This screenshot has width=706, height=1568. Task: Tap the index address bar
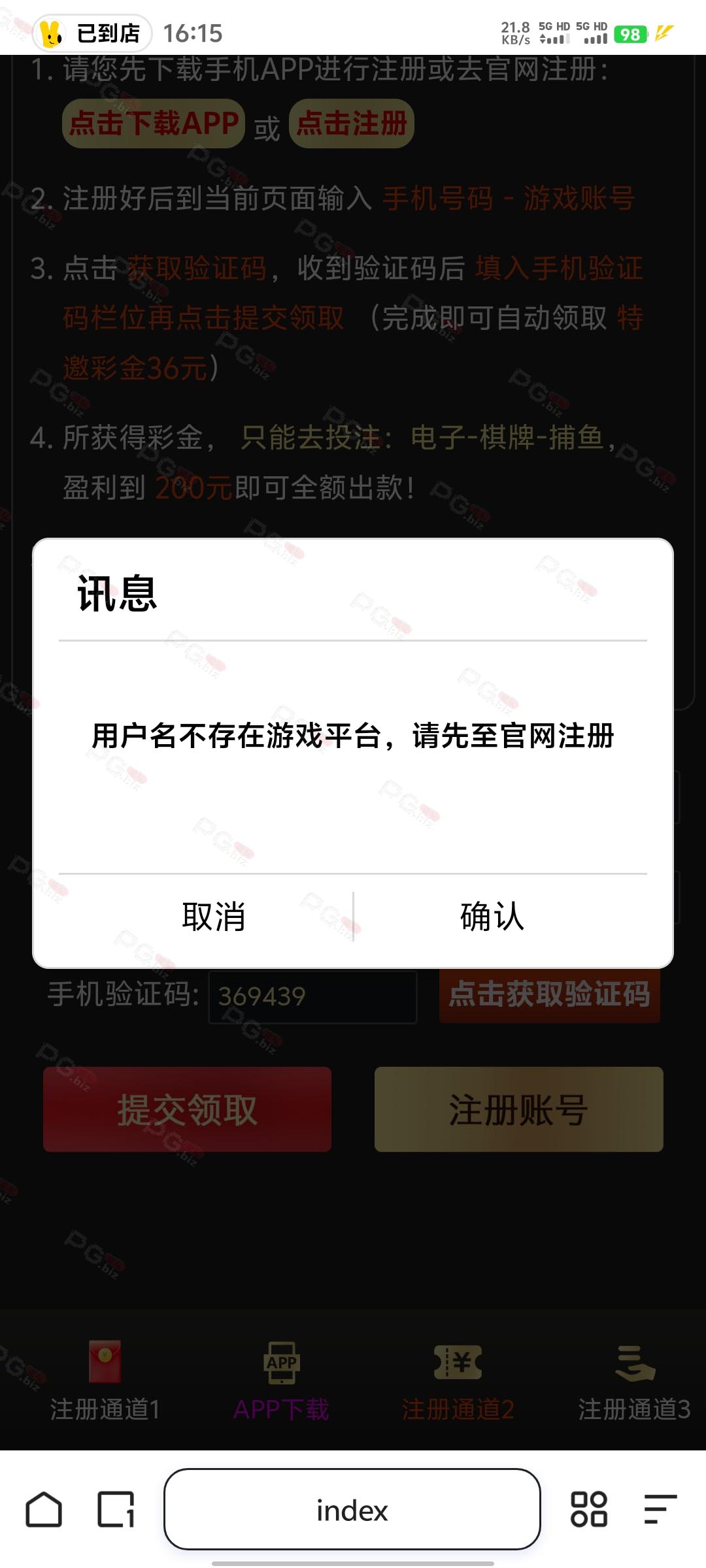coord(352,1510)
